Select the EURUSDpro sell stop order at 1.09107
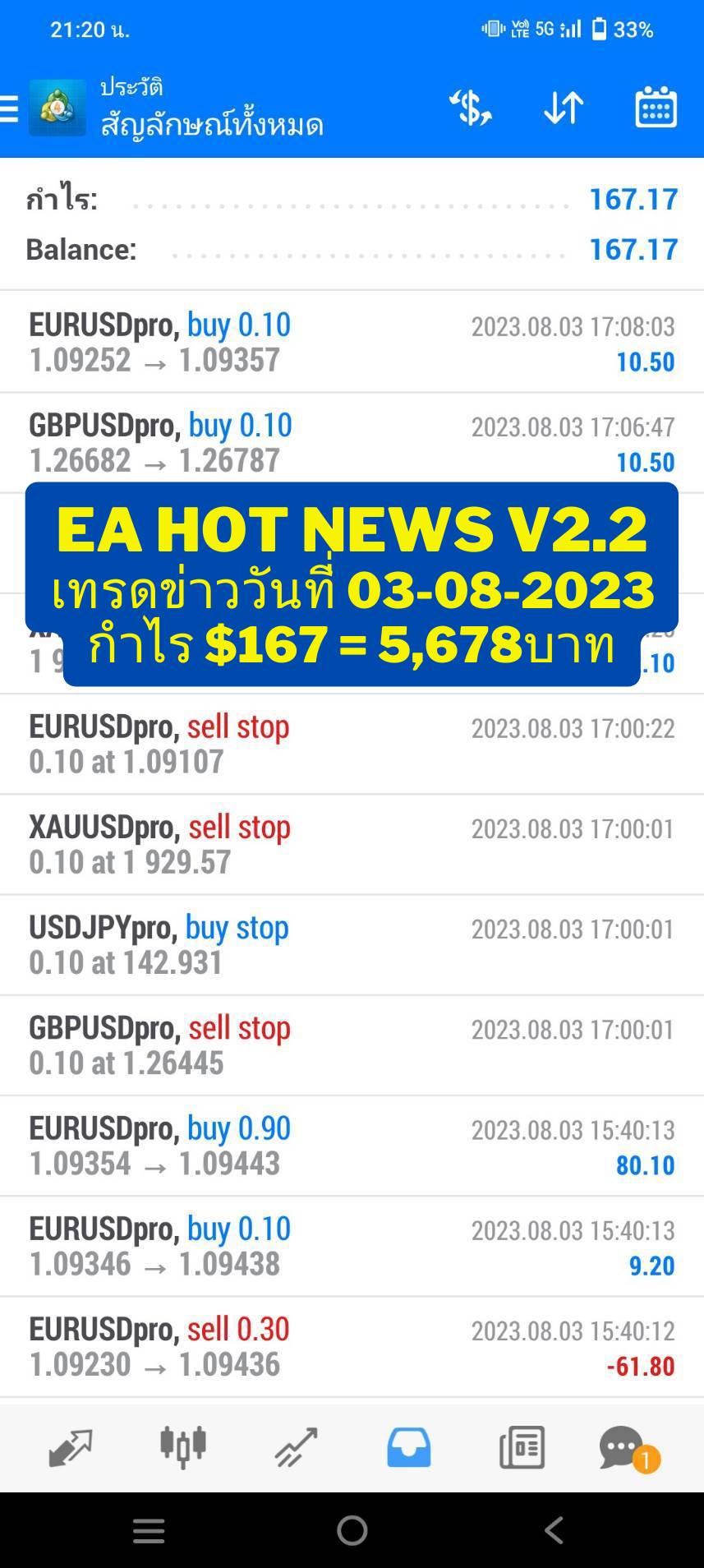The width and height of the screenshot is (704, 1568). (x=352, y=744)
